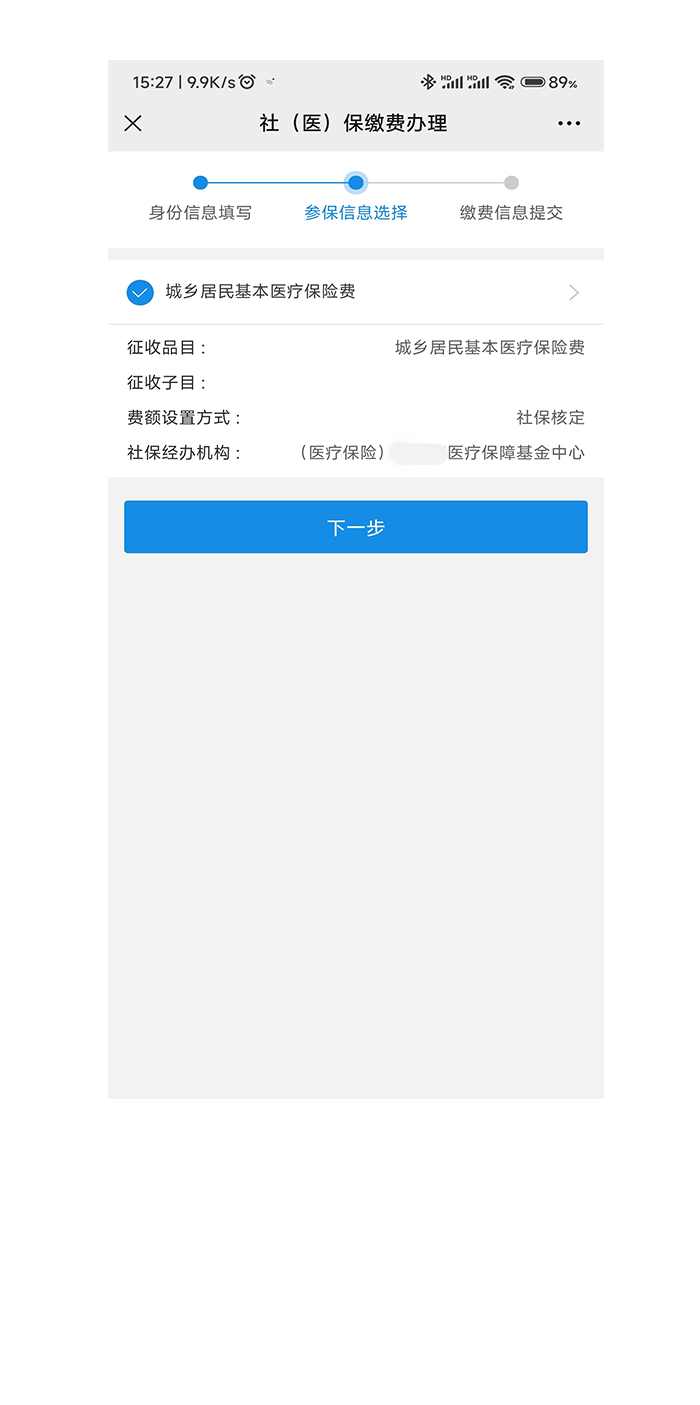Viewport: 700px width, 1405px height.
Task: Uncheck 城乡居民基本医疗保险费 checkbox
Action: click(140, 292)
